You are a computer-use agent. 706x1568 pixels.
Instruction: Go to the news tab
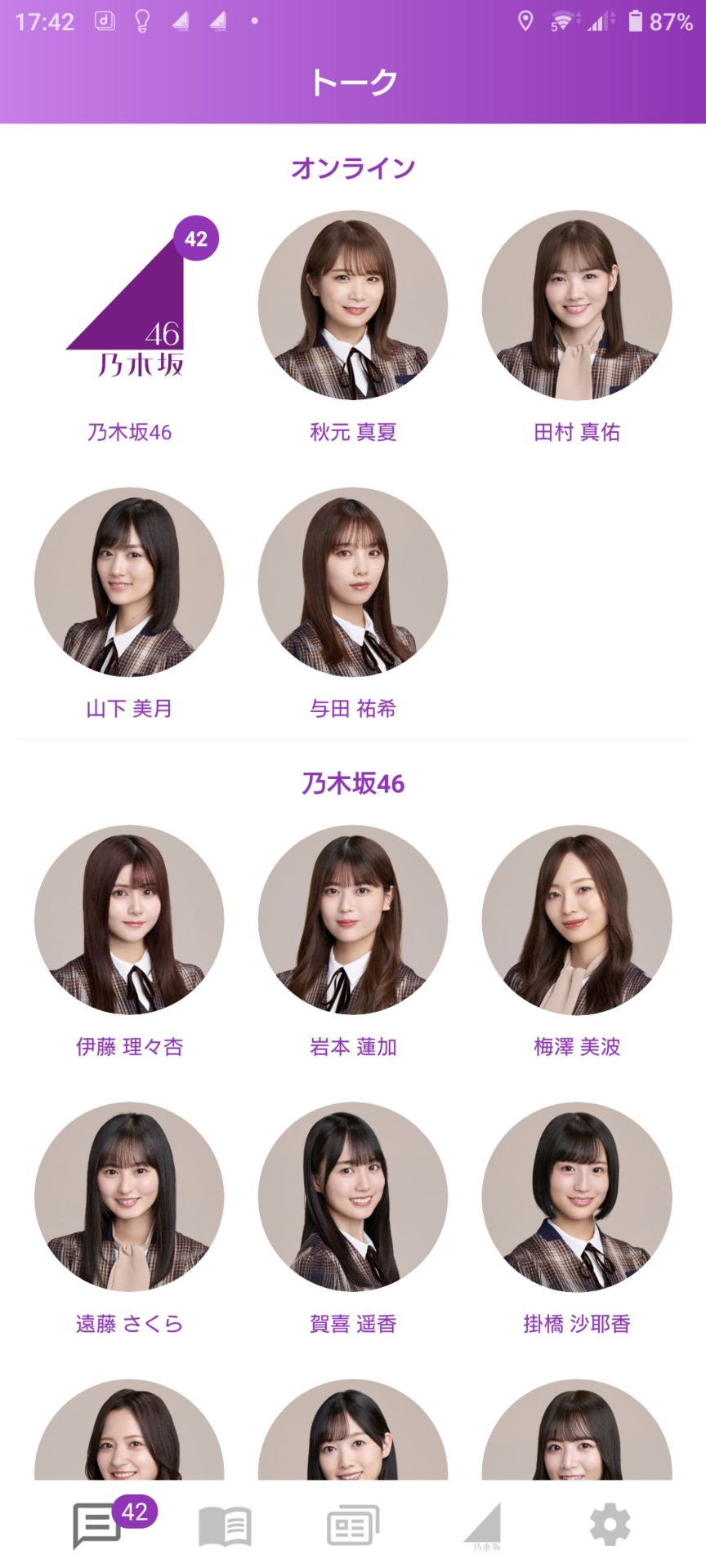[x=353, y=1525]
